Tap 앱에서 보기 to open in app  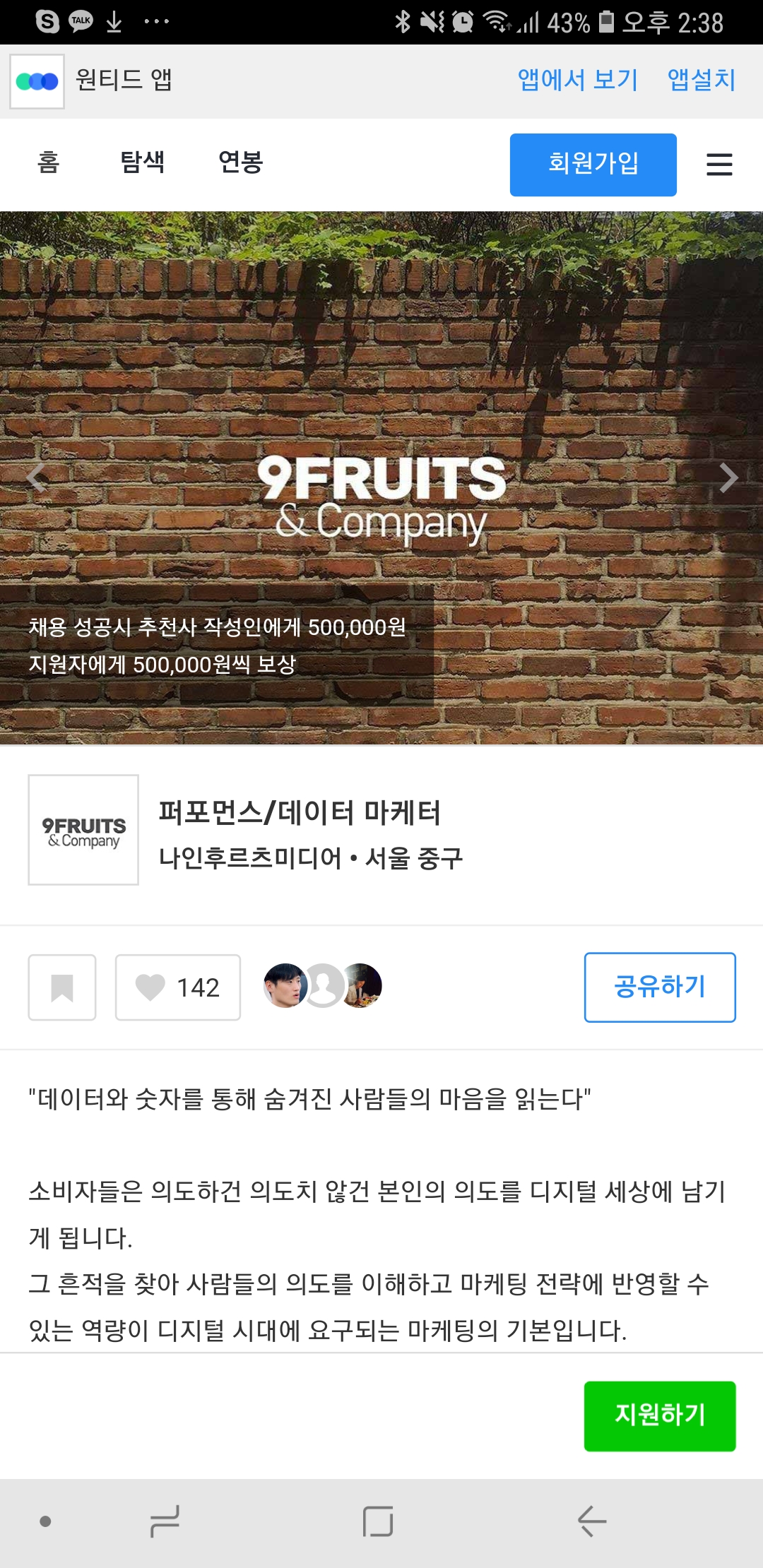tap(577, 80)
